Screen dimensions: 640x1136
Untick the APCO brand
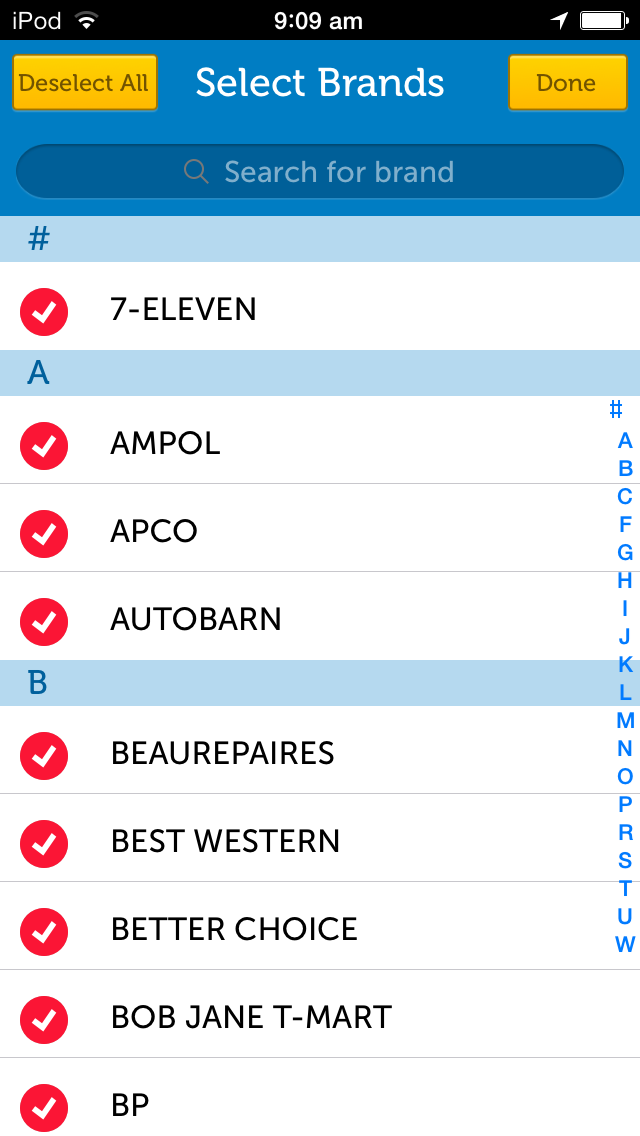coord(44,533)
